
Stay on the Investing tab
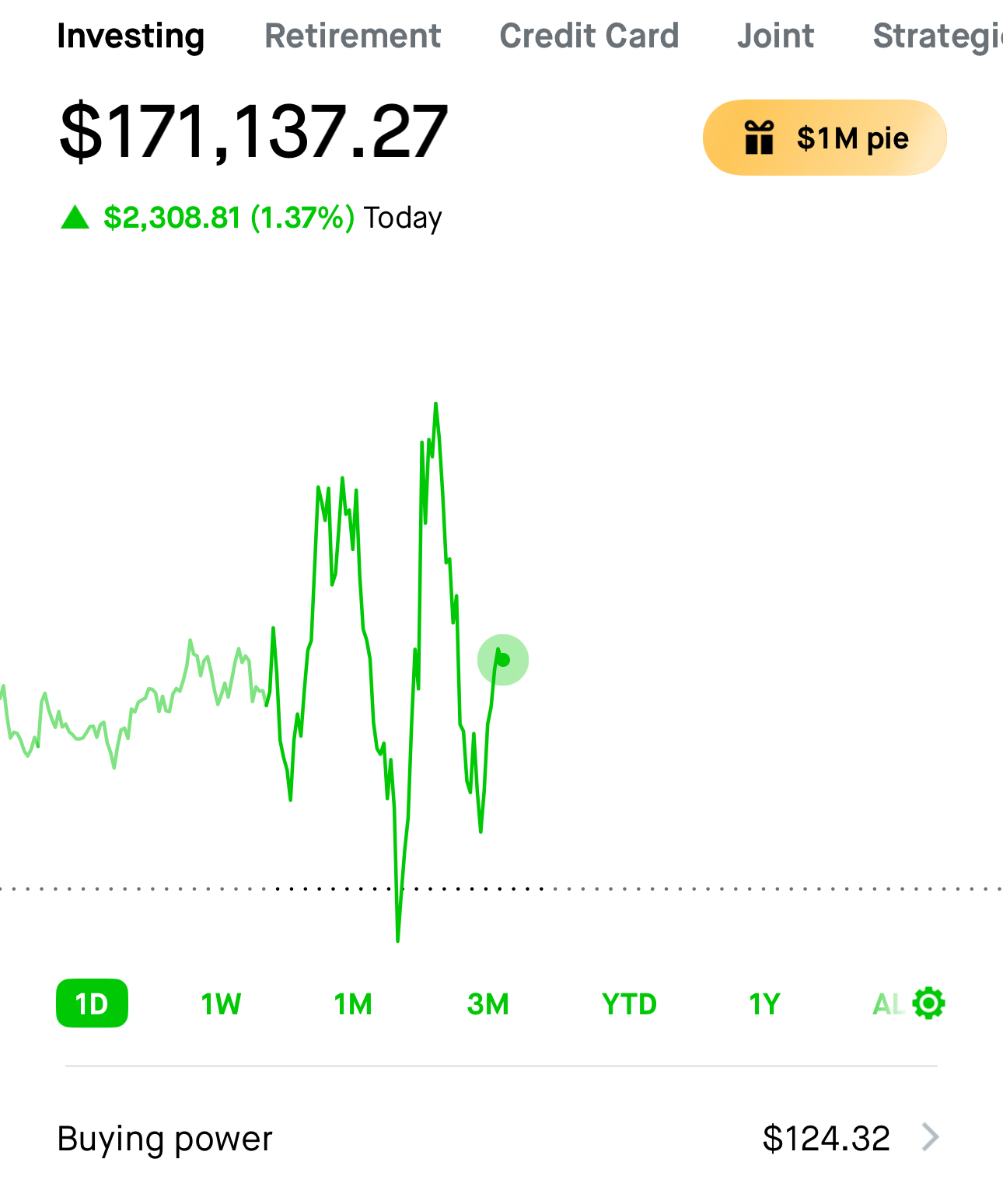[131, 36]
